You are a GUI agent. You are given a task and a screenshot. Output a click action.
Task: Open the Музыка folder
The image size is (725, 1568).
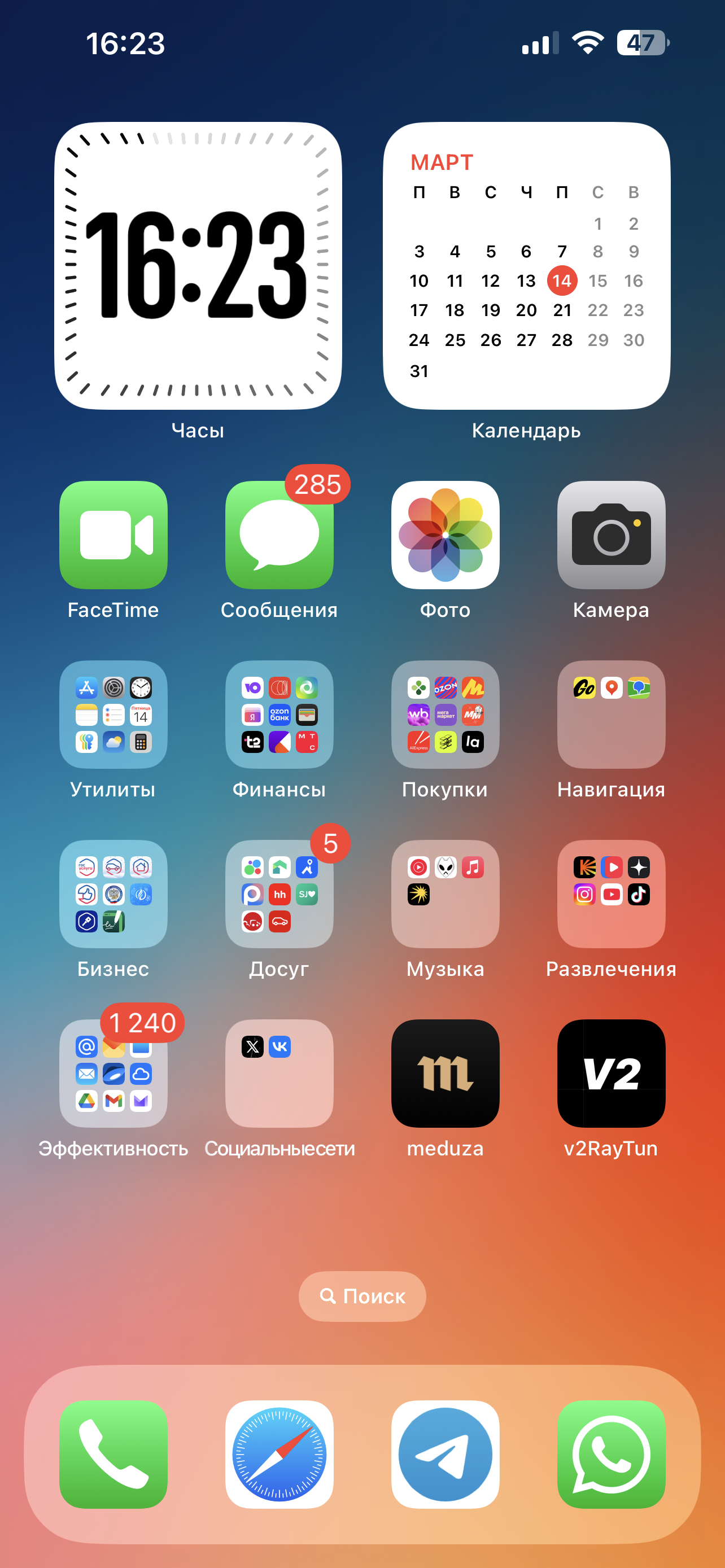[x=446, y=894]
